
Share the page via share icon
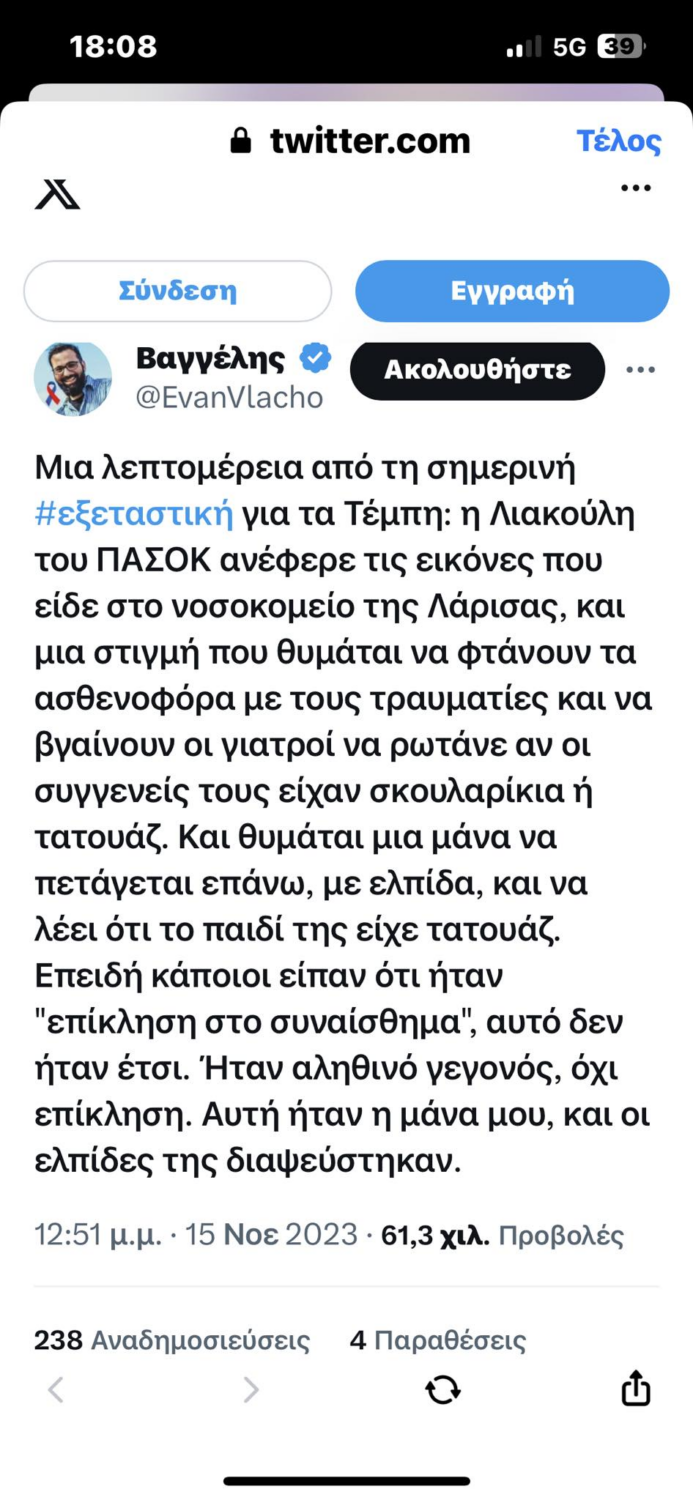[x=636, y=1388]
